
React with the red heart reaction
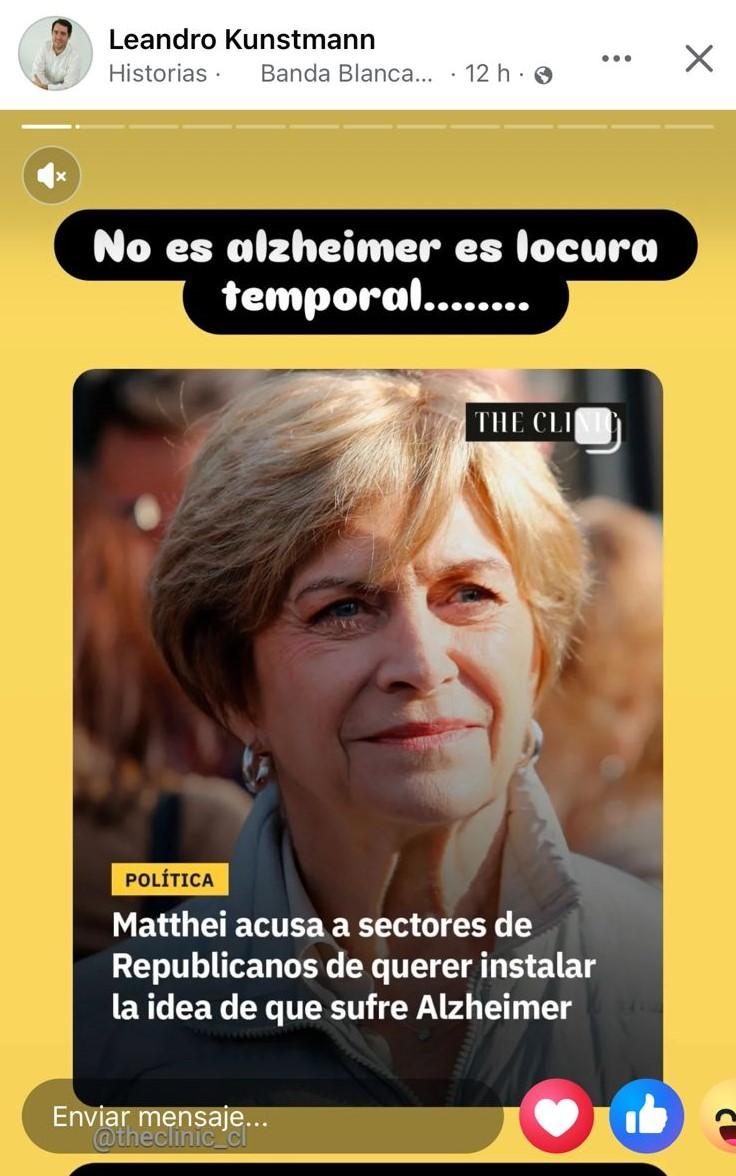tap(557, 1118)
